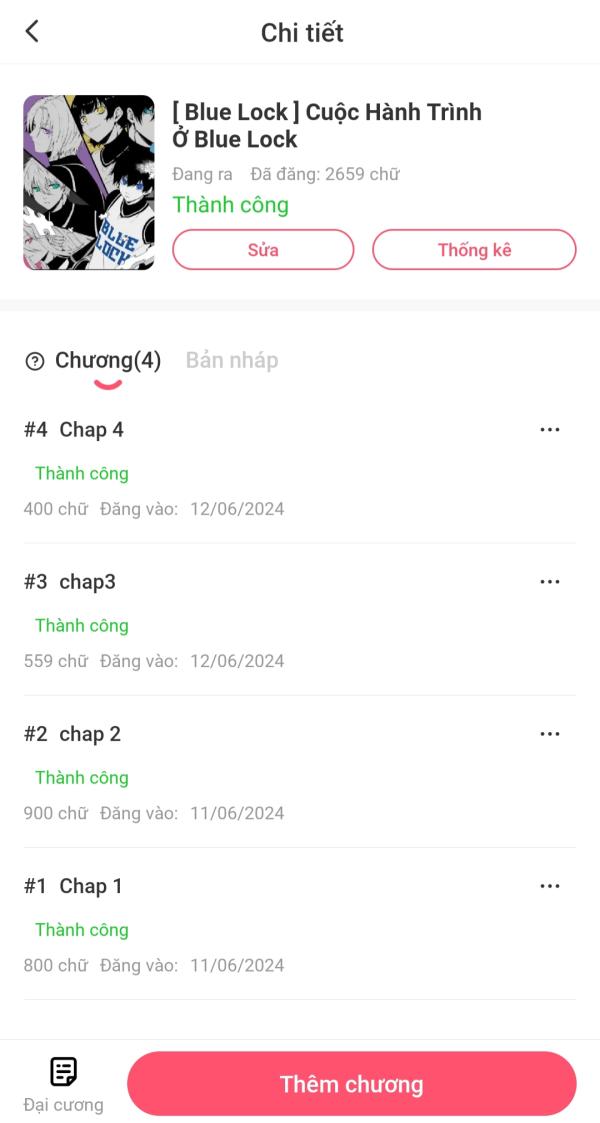The image size is (600, 1123).
Task: Open the overflow menu for Chap 1
Action: point(549,886)
